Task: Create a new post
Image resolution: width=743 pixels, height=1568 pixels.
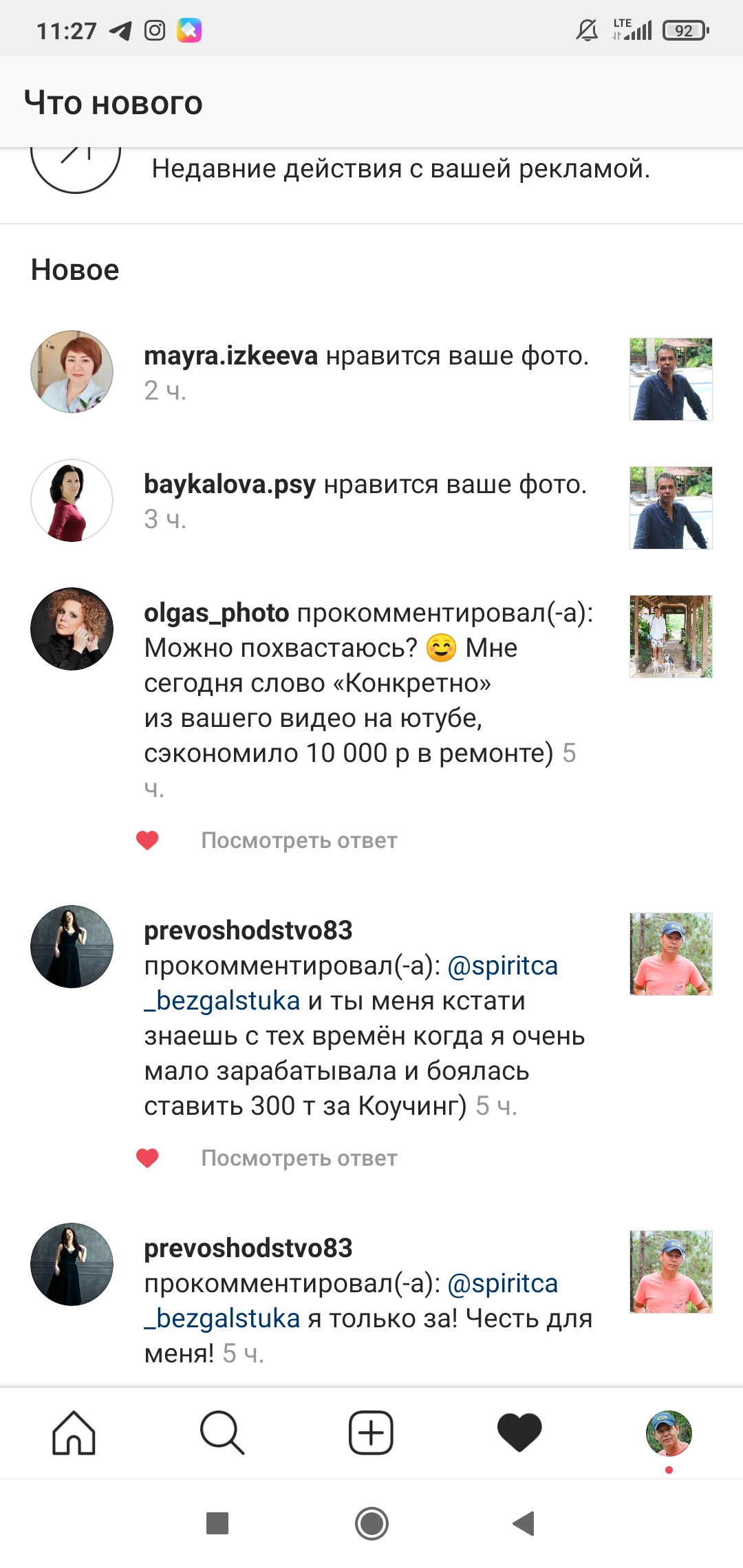Action: (371, 1433)
